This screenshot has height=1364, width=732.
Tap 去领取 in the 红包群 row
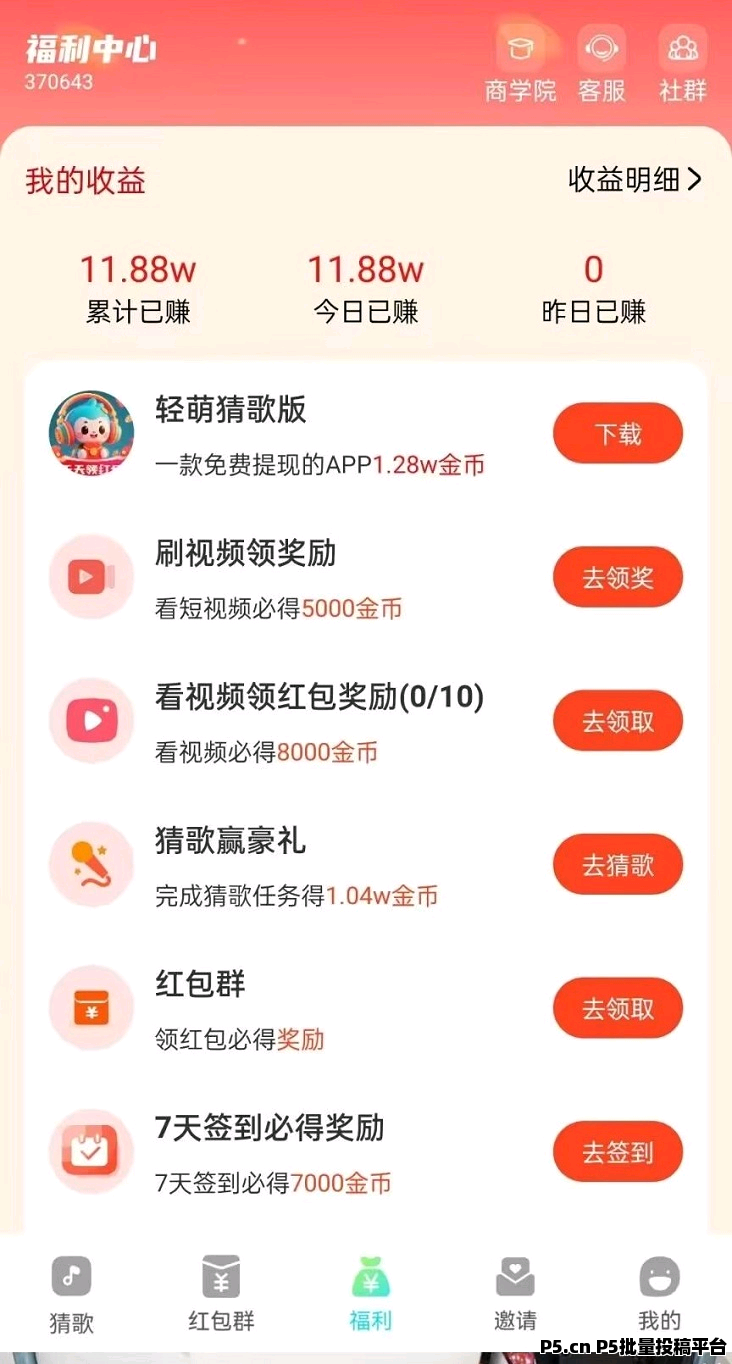pos(618,1009)
